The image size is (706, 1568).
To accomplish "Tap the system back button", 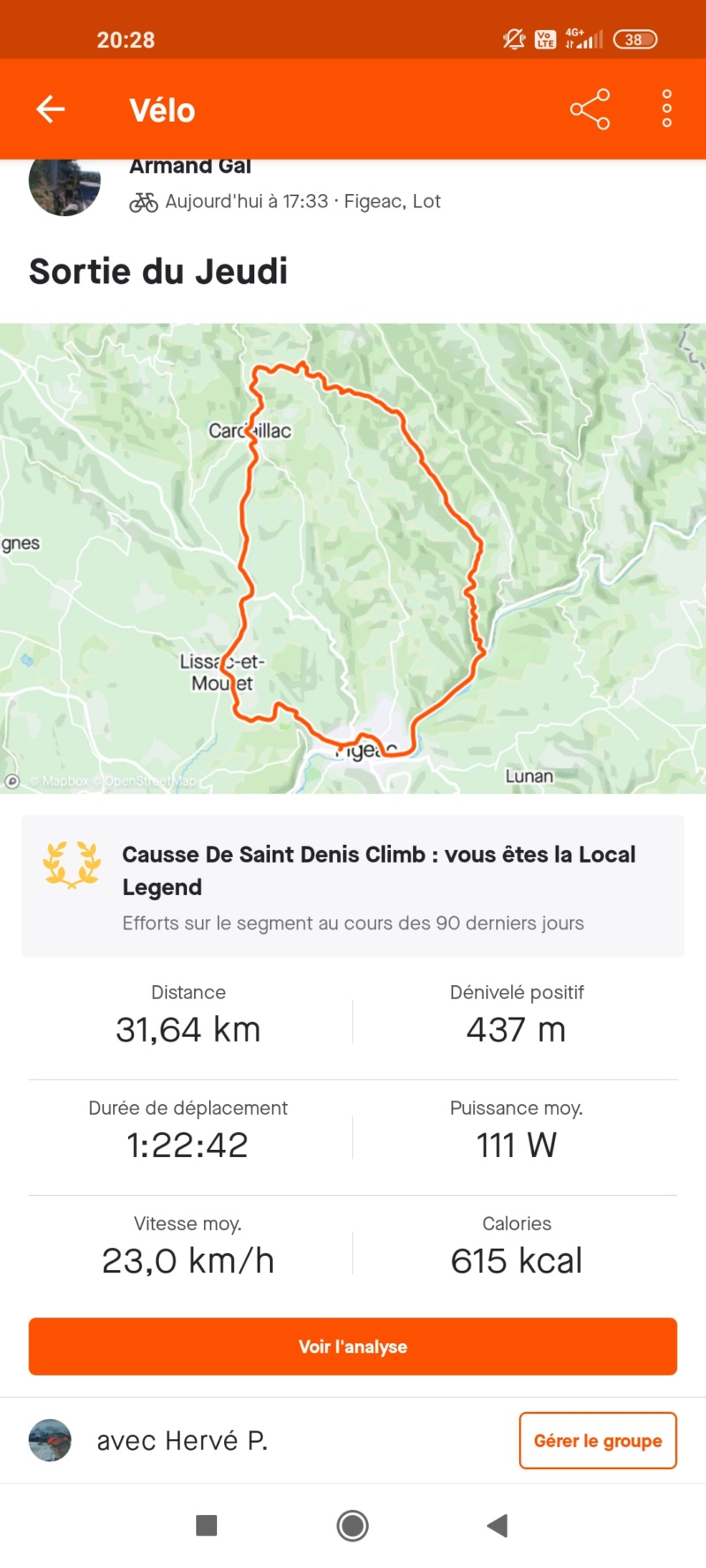I will 498,1526.
